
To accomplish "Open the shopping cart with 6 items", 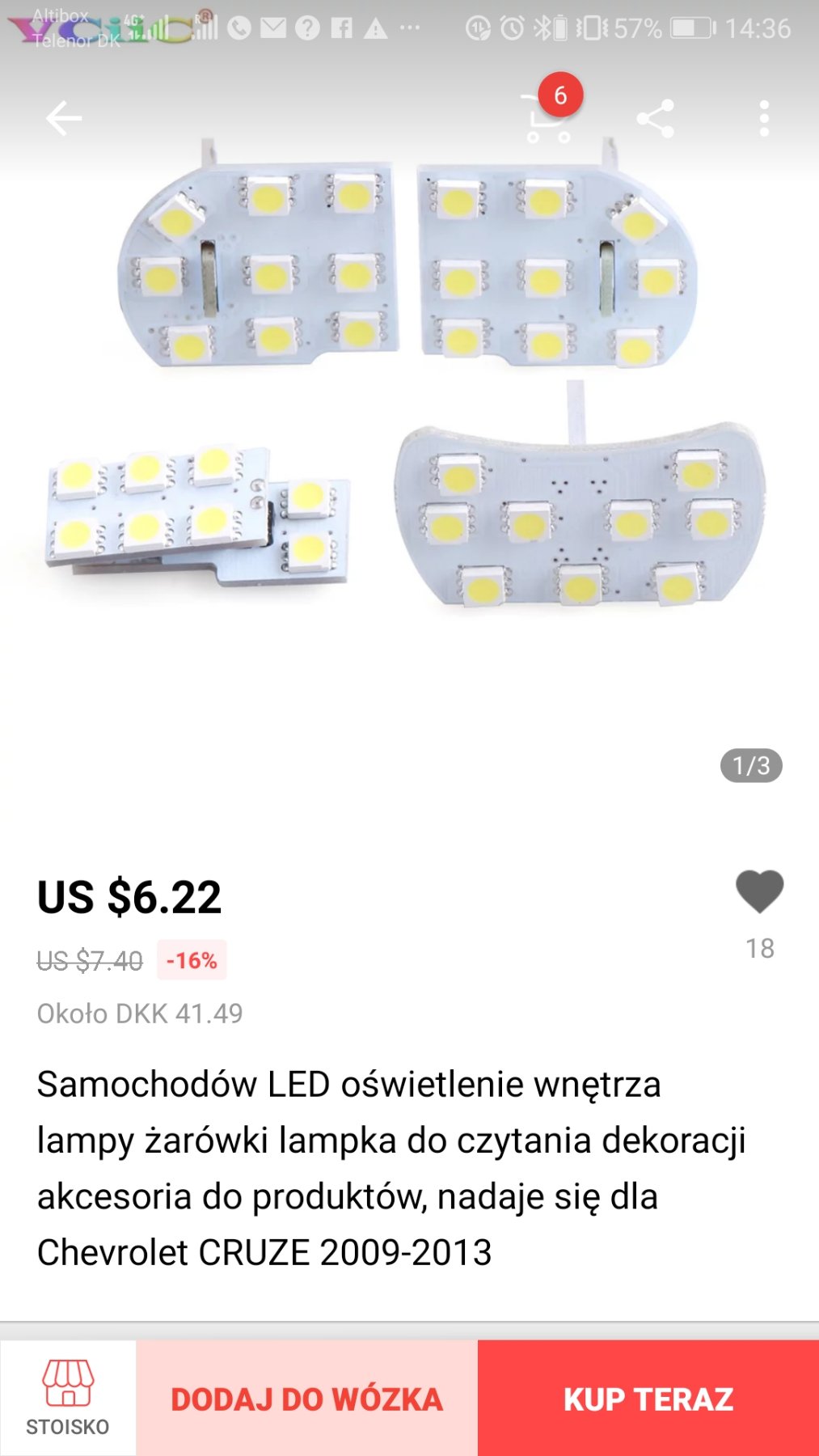I will point(549,117).
